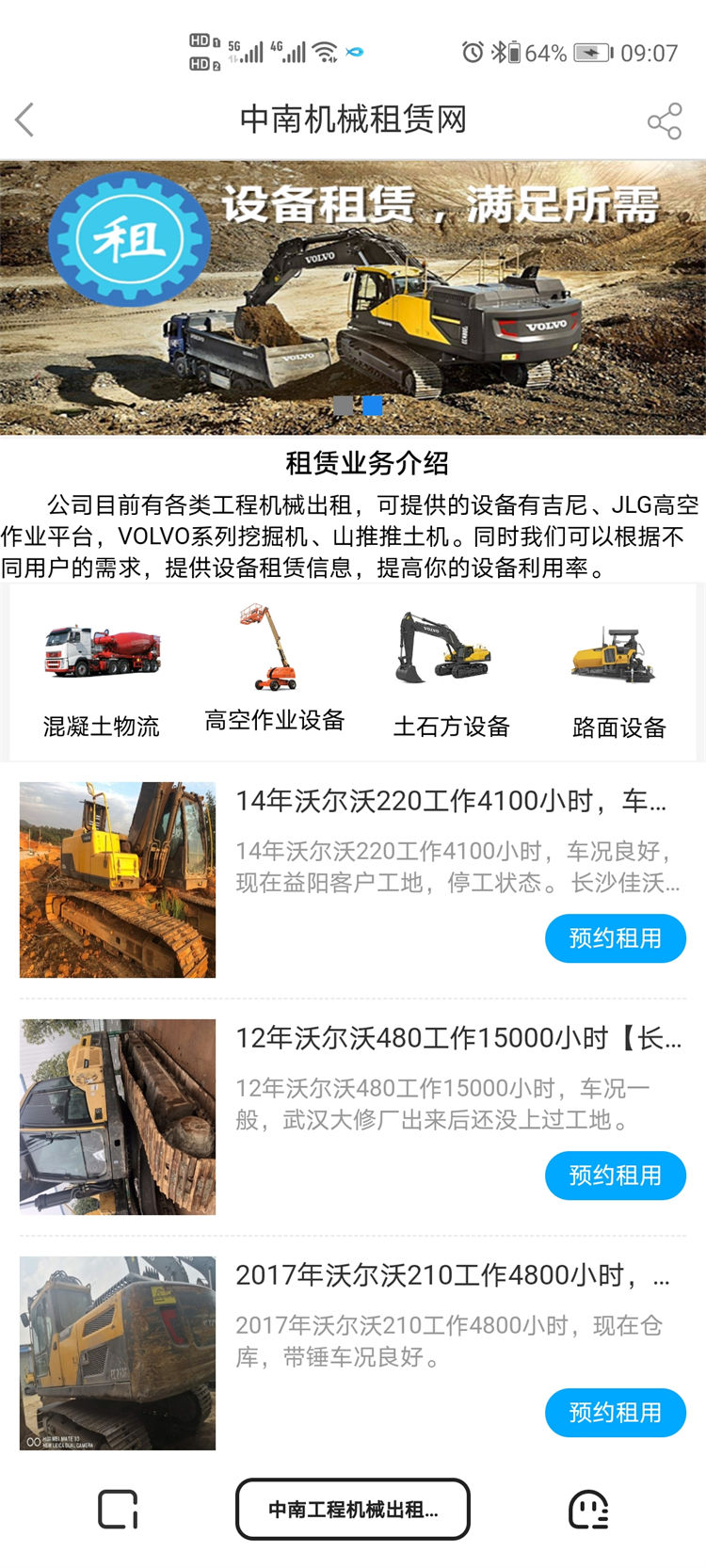Screen dimensions: 706x1568
Task: Open the customer service face icon
Action: pyautogui.click(x=588, y=1510)
